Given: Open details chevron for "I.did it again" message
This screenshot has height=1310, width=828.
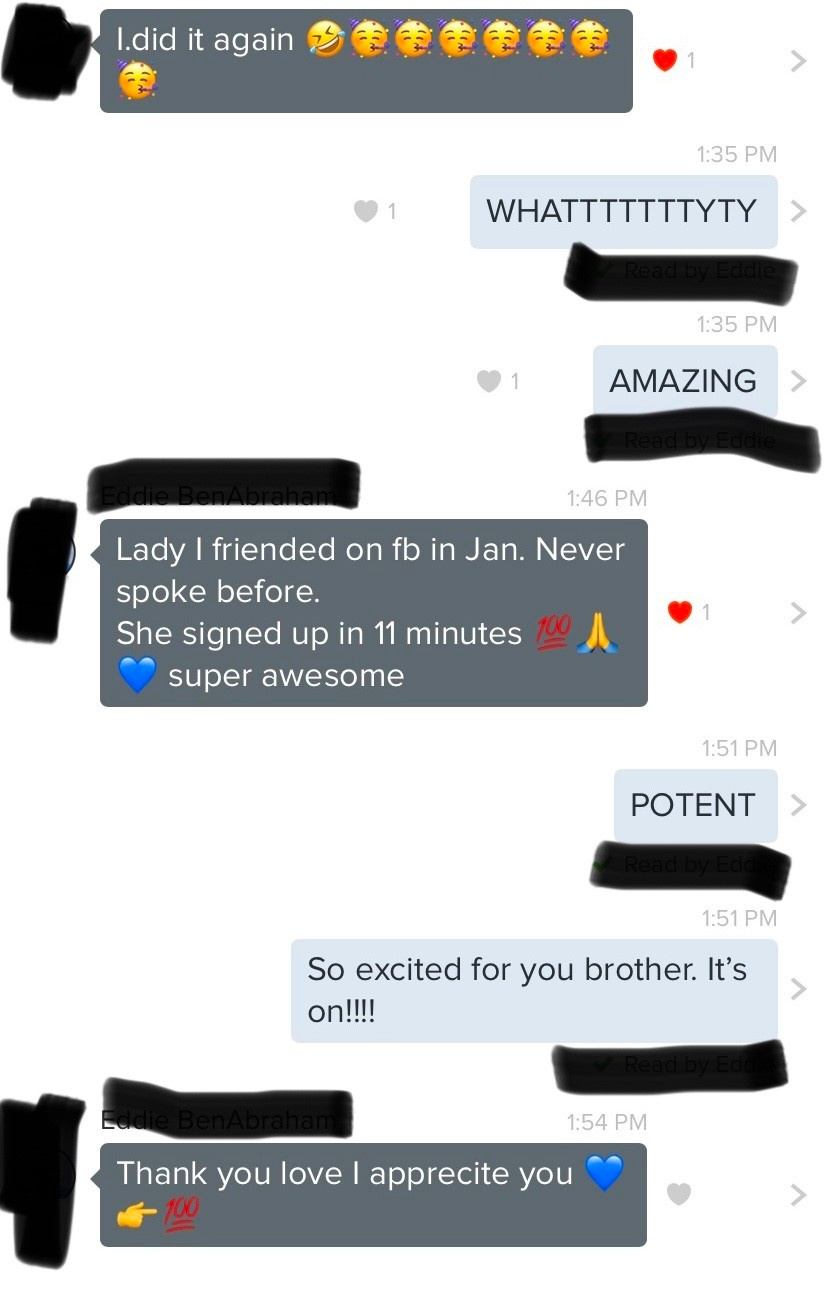Looking at the screenshot, I should pyautogui.click(x=797, y=61).
